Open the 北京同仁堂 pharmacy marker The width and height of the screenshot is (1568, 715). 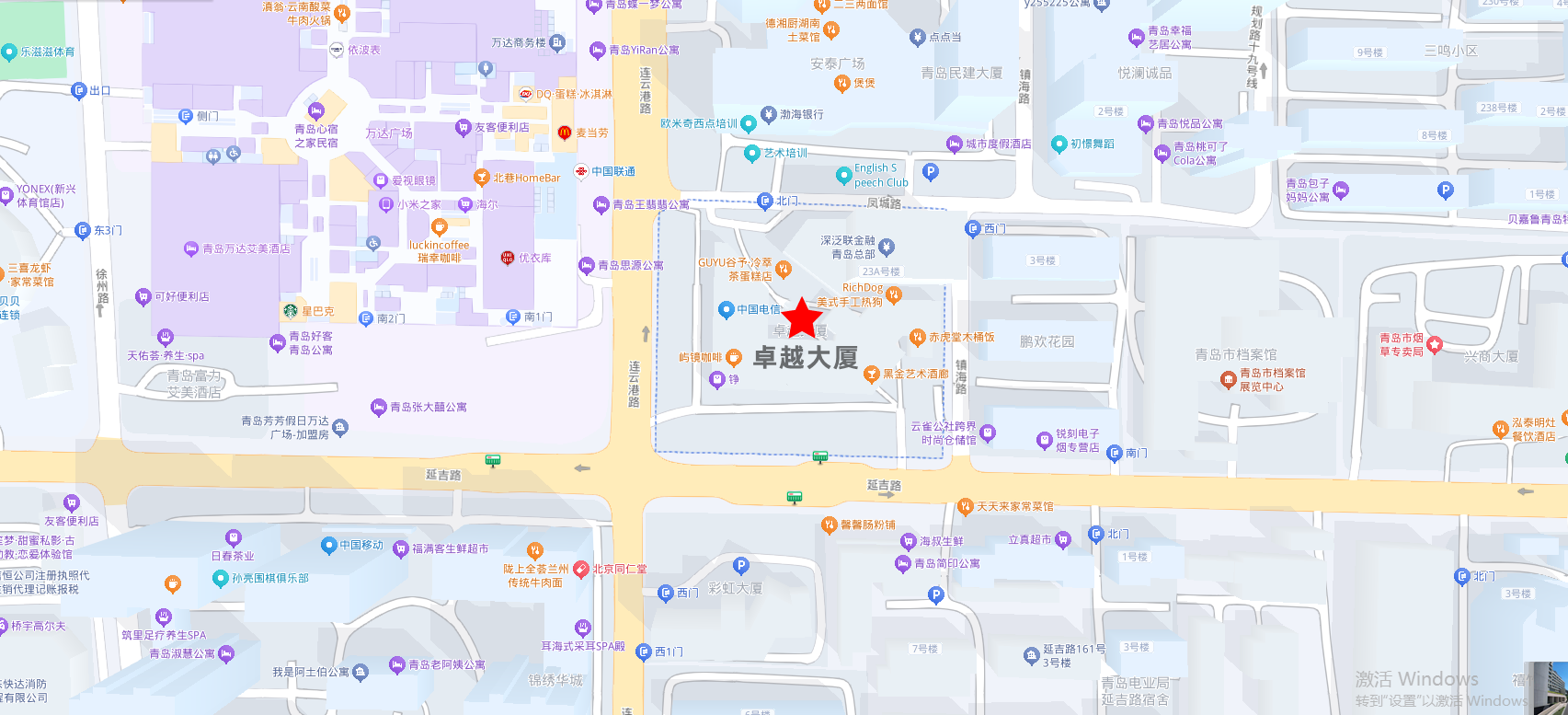click(x=581, y=569)
